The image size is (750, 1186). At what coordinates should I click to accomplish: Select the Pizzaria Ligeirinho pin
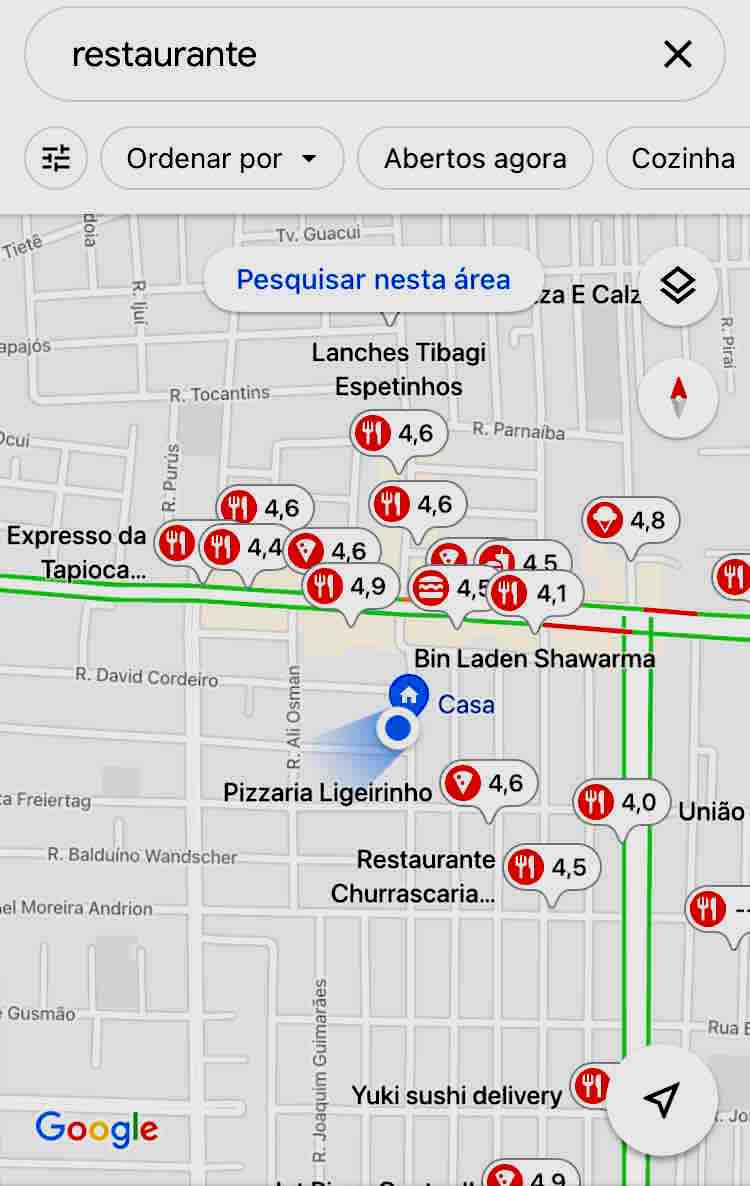coord(488,785)
